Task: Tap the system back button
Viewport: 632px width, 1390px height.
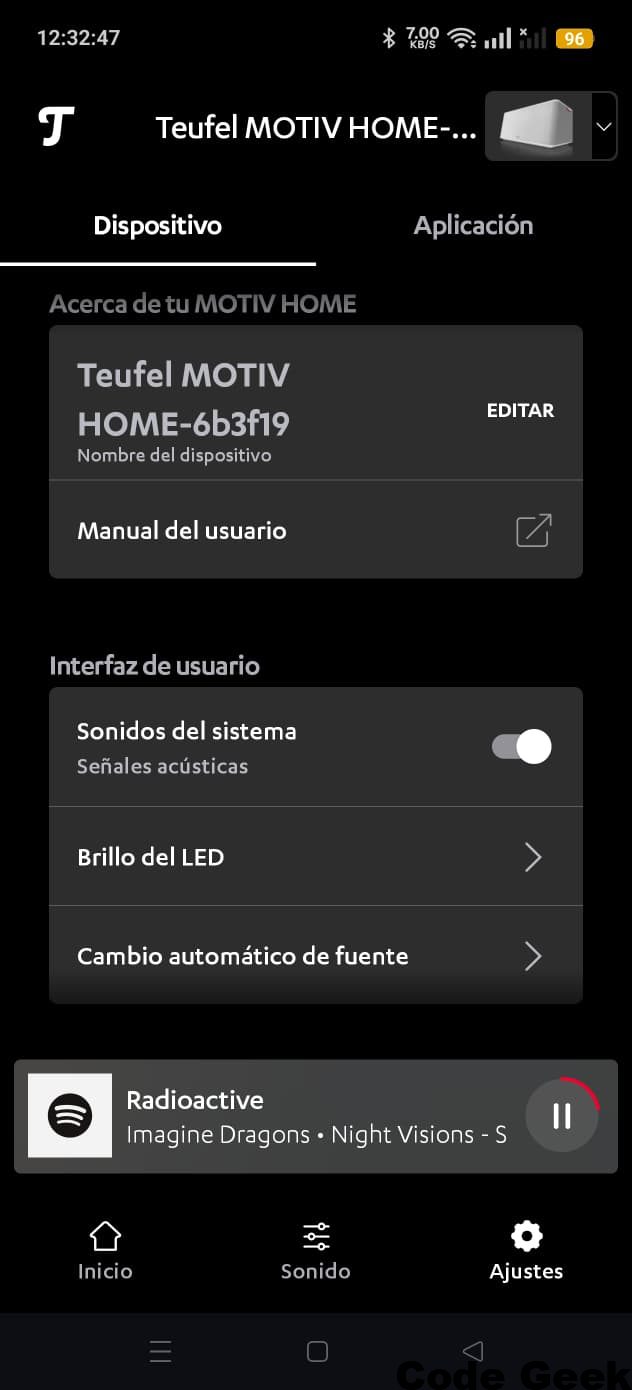Action: 473,1352
